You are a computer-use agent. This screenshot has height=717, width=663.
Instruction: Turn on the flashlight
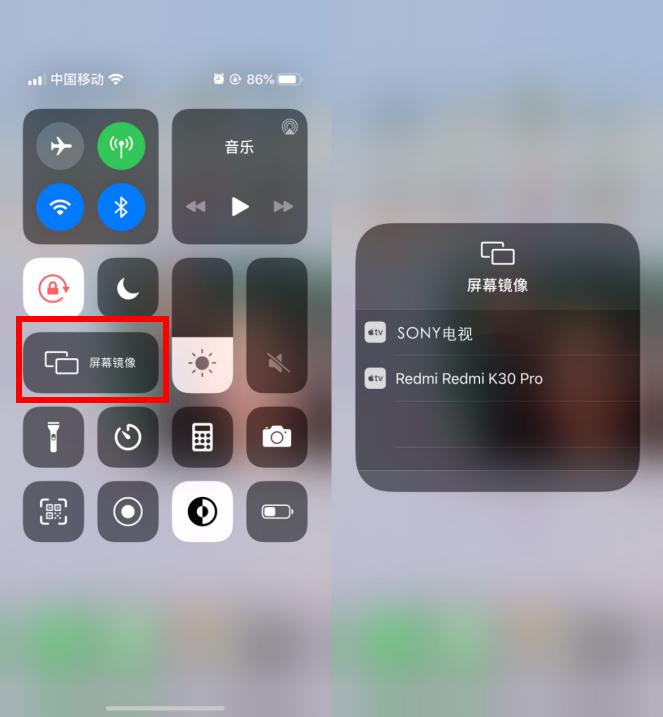54,437
